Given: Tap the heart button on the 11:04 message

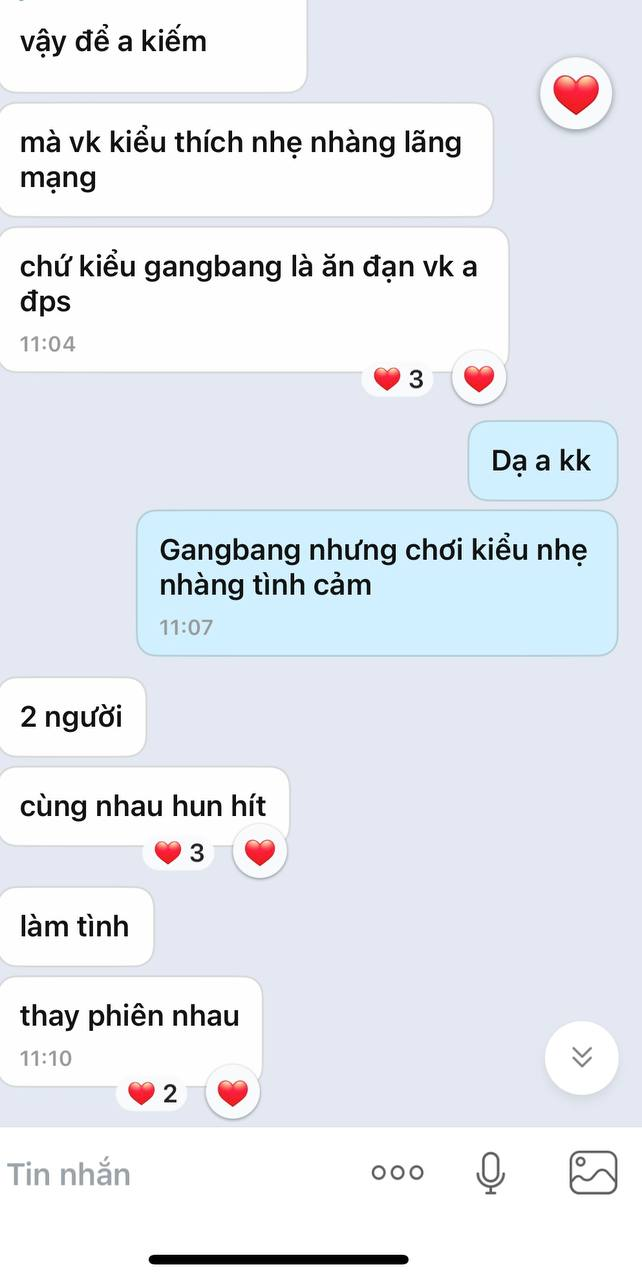Looking at the screenshot, I should click(x=479, y=379).
